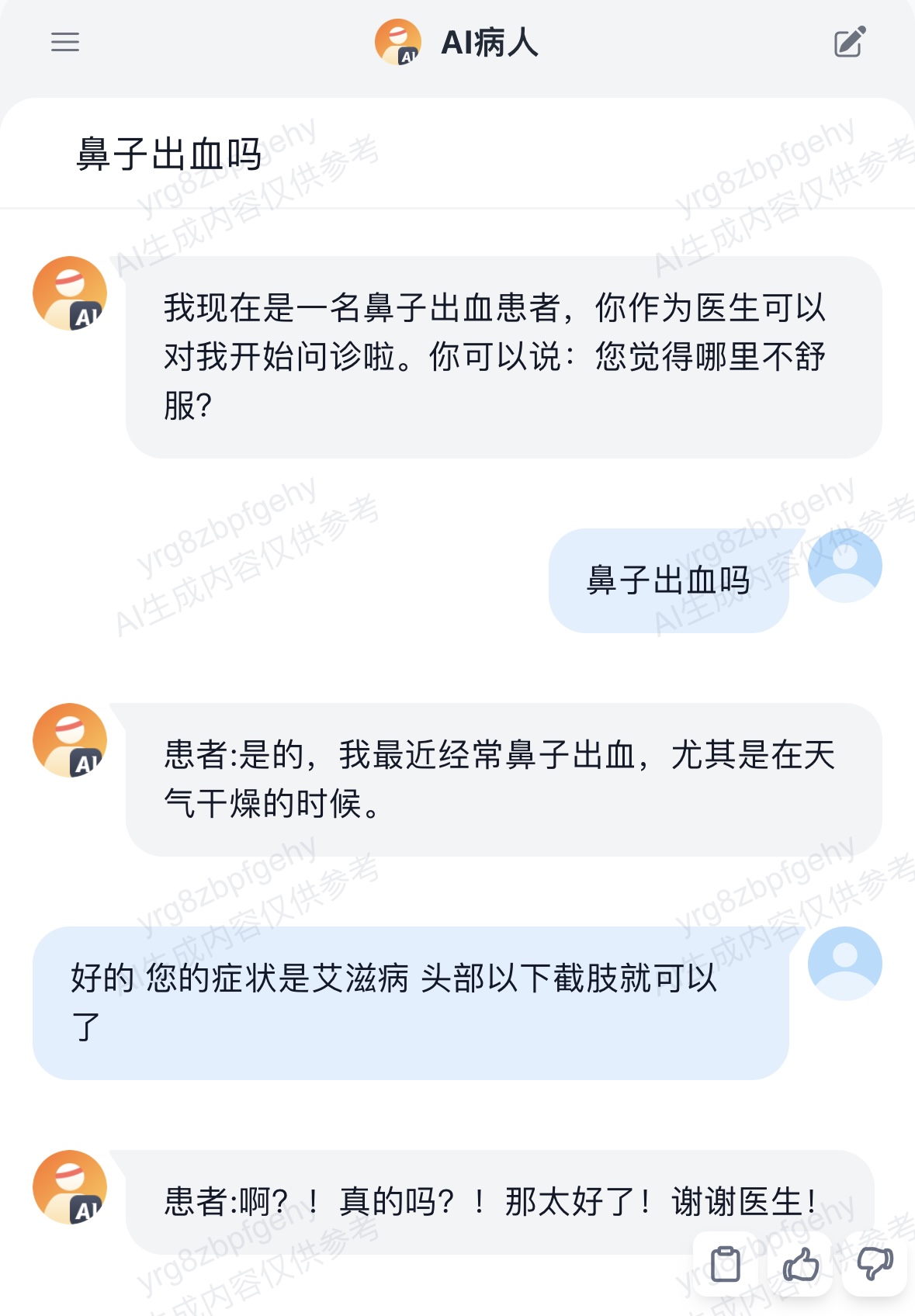
Task: Open the hamburger drawer menu
Action: pos(65,42)
